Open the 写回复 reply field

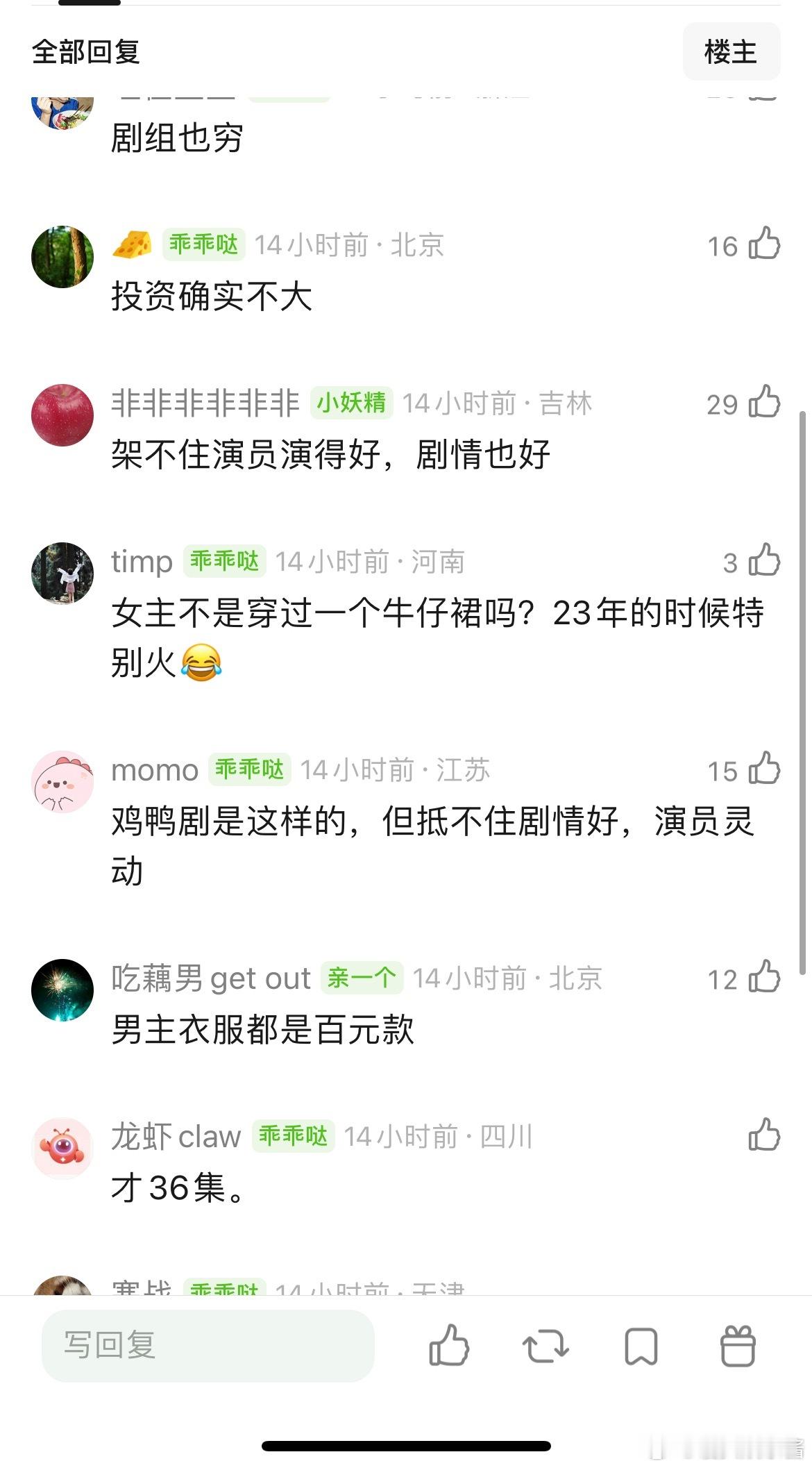coord(208,1345)
